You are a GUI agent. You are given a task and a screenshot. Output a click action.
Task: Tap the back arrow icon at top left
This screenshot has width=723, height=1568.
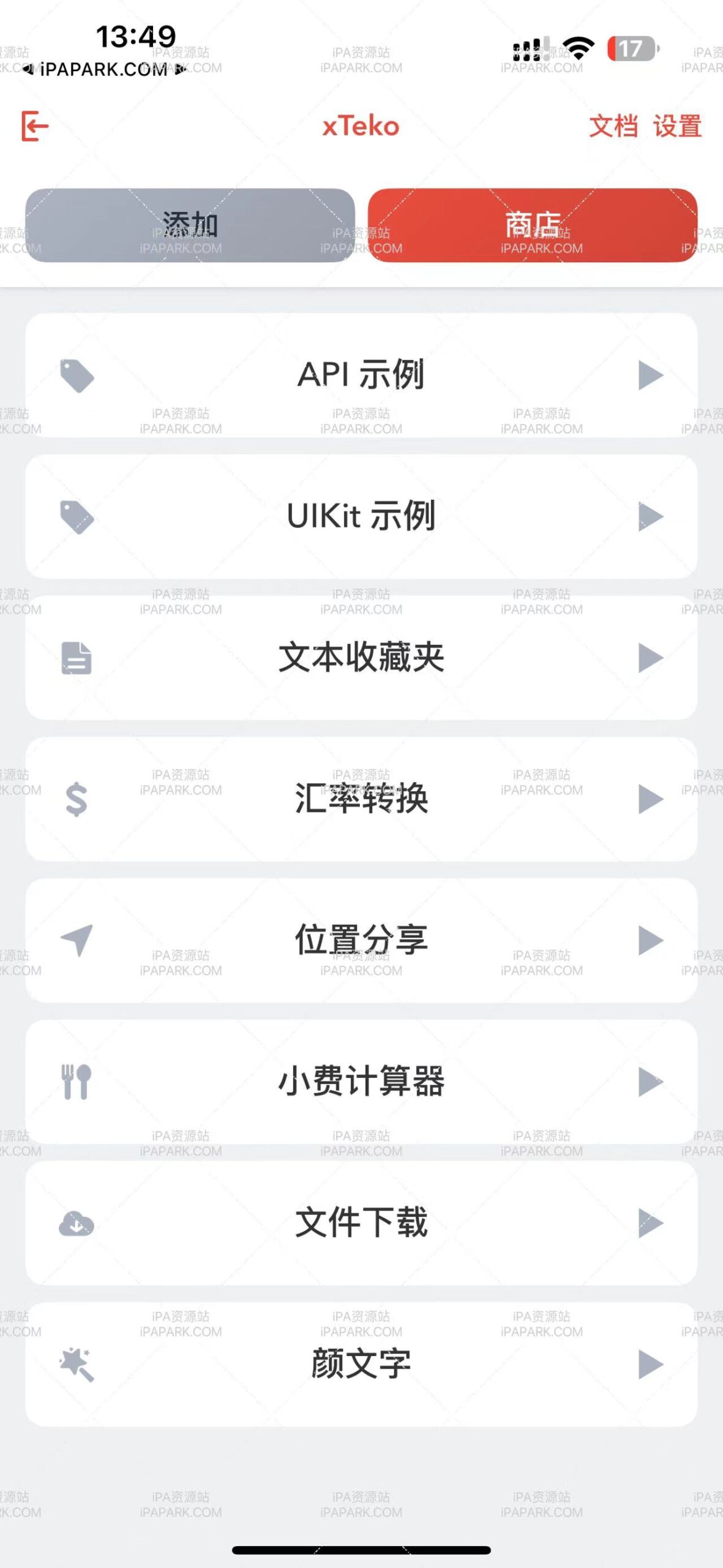[x=34, y=126]
